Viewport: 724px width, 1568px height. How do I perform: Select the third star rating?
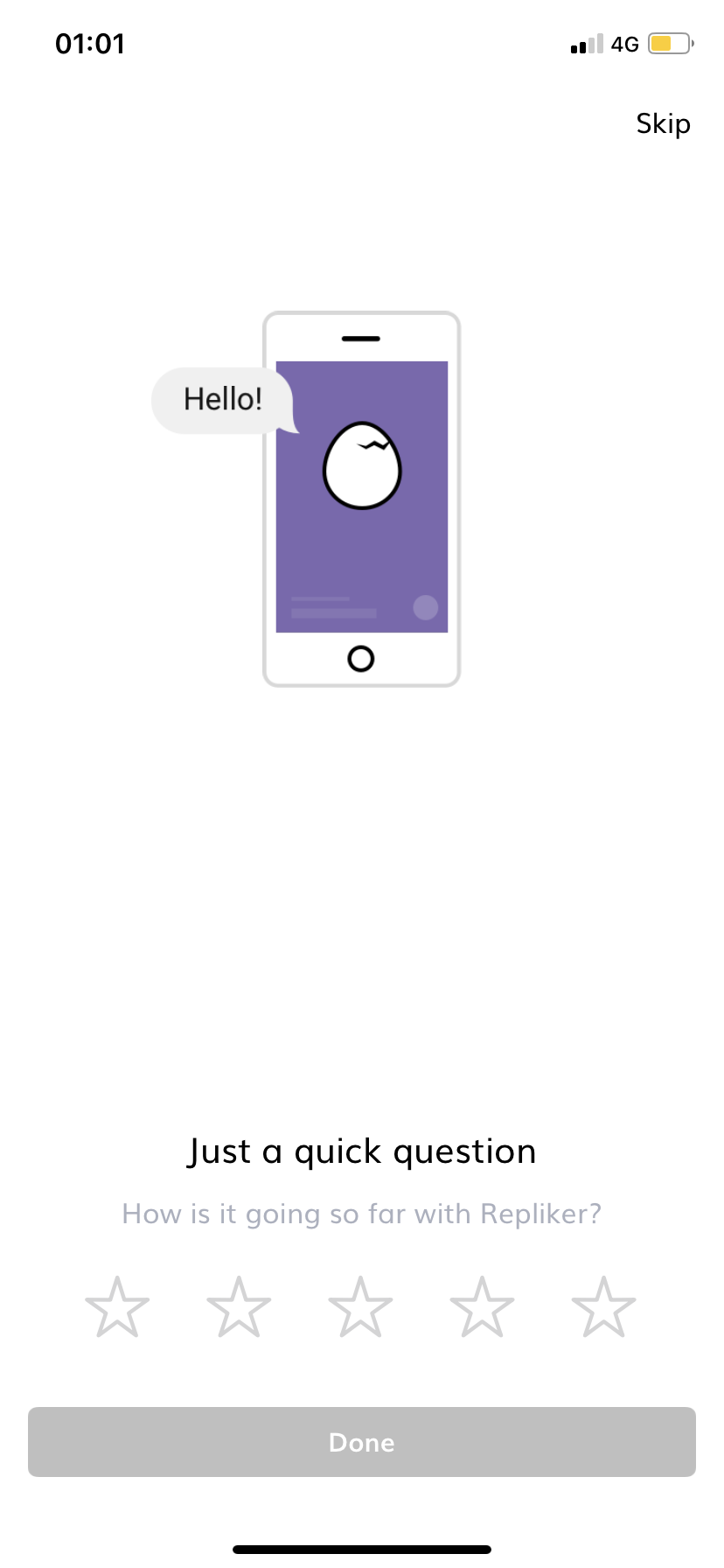coord(360,1307)
